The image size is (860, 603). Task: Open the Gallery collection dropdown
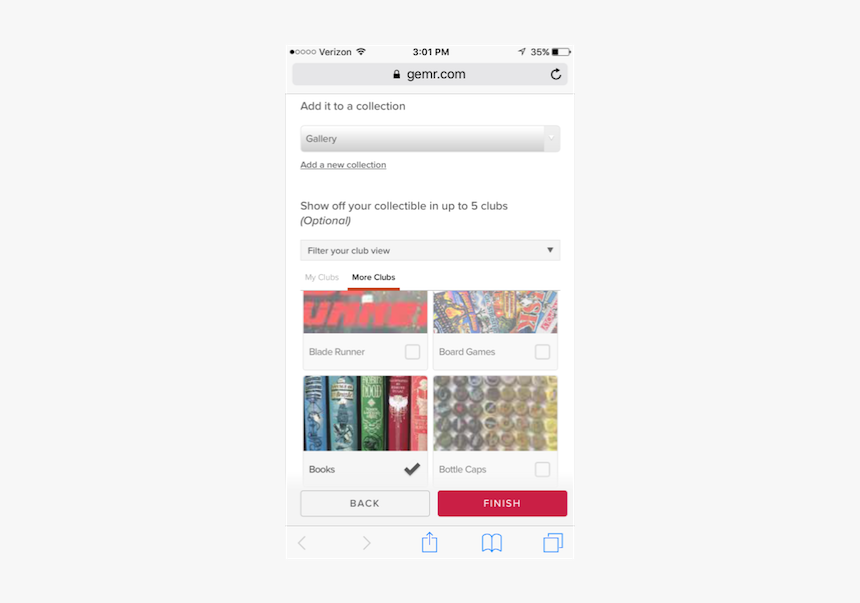click(430, 139)
